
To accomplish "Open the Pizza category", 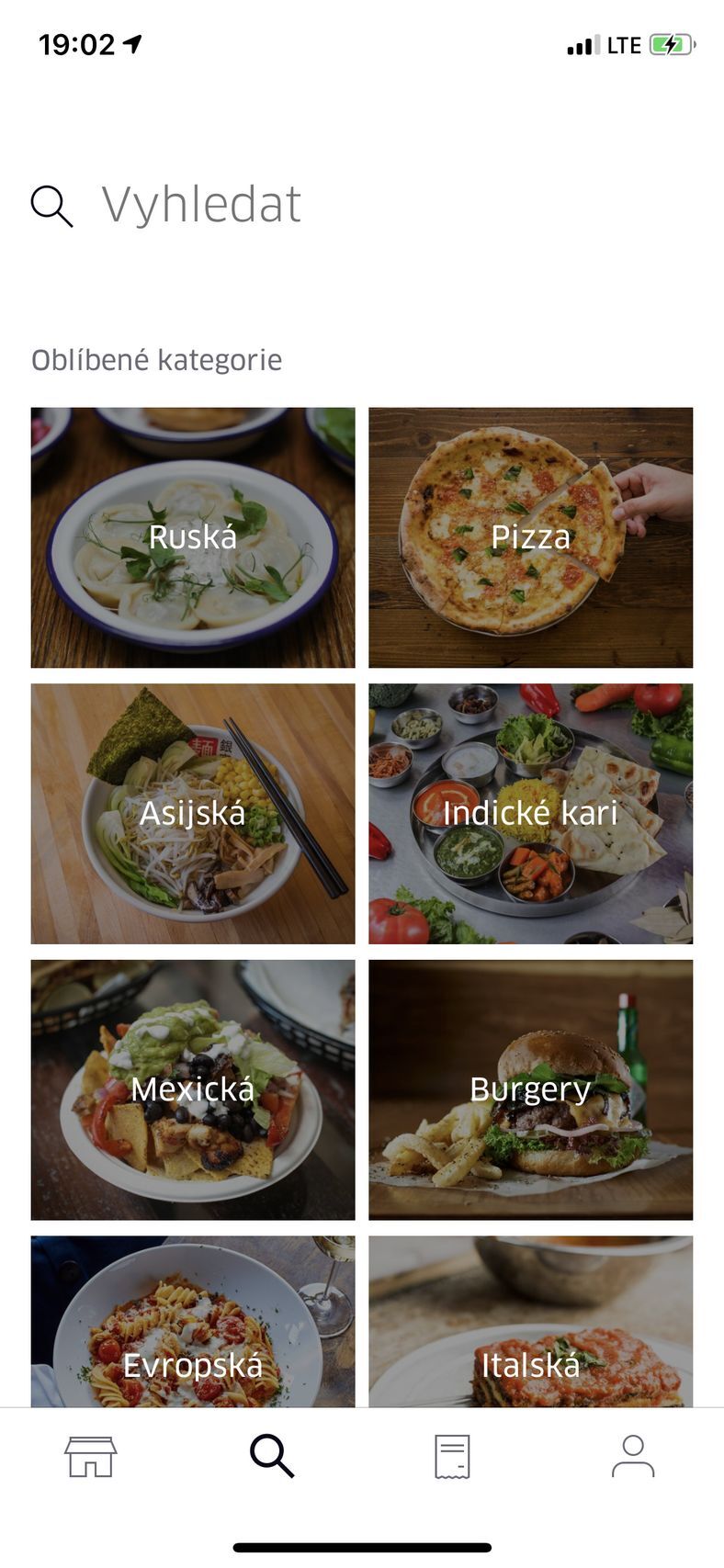I will click(x=532, y=537).
